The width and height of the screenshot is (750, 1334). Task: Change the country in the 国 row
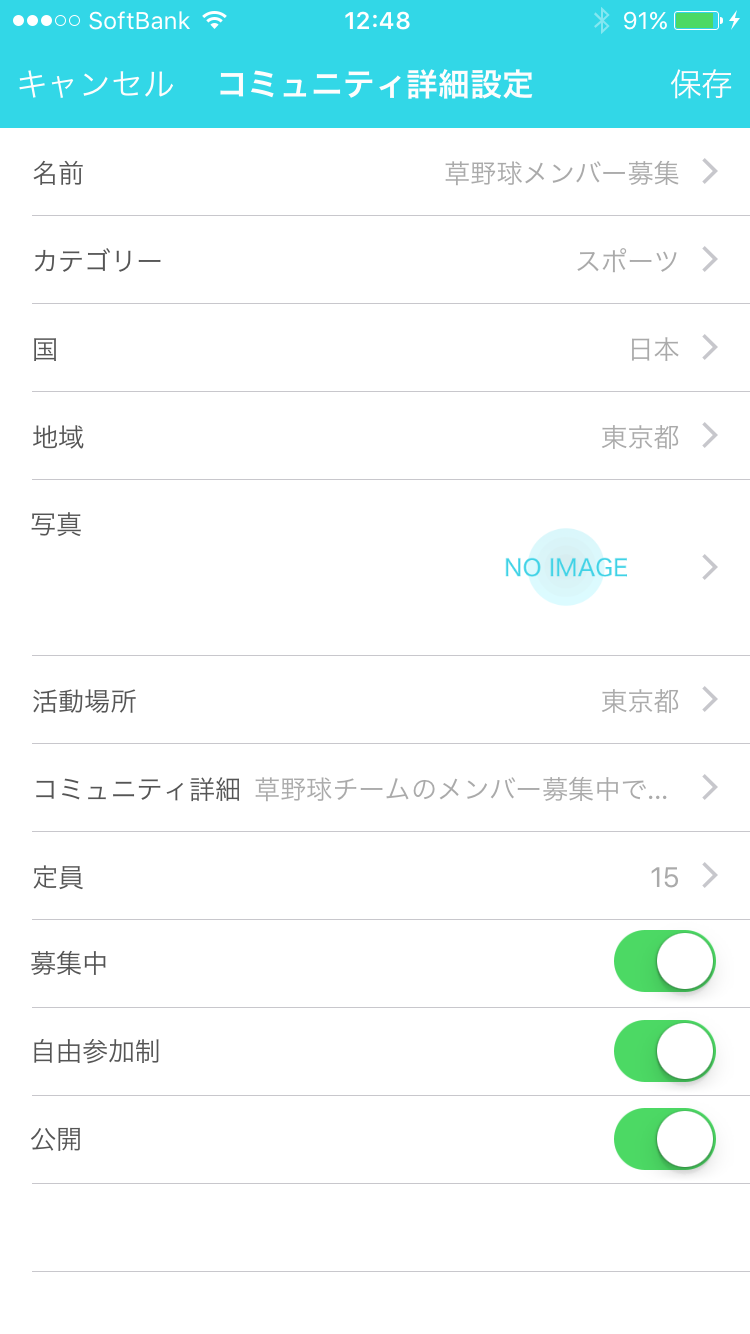(375, 348)
